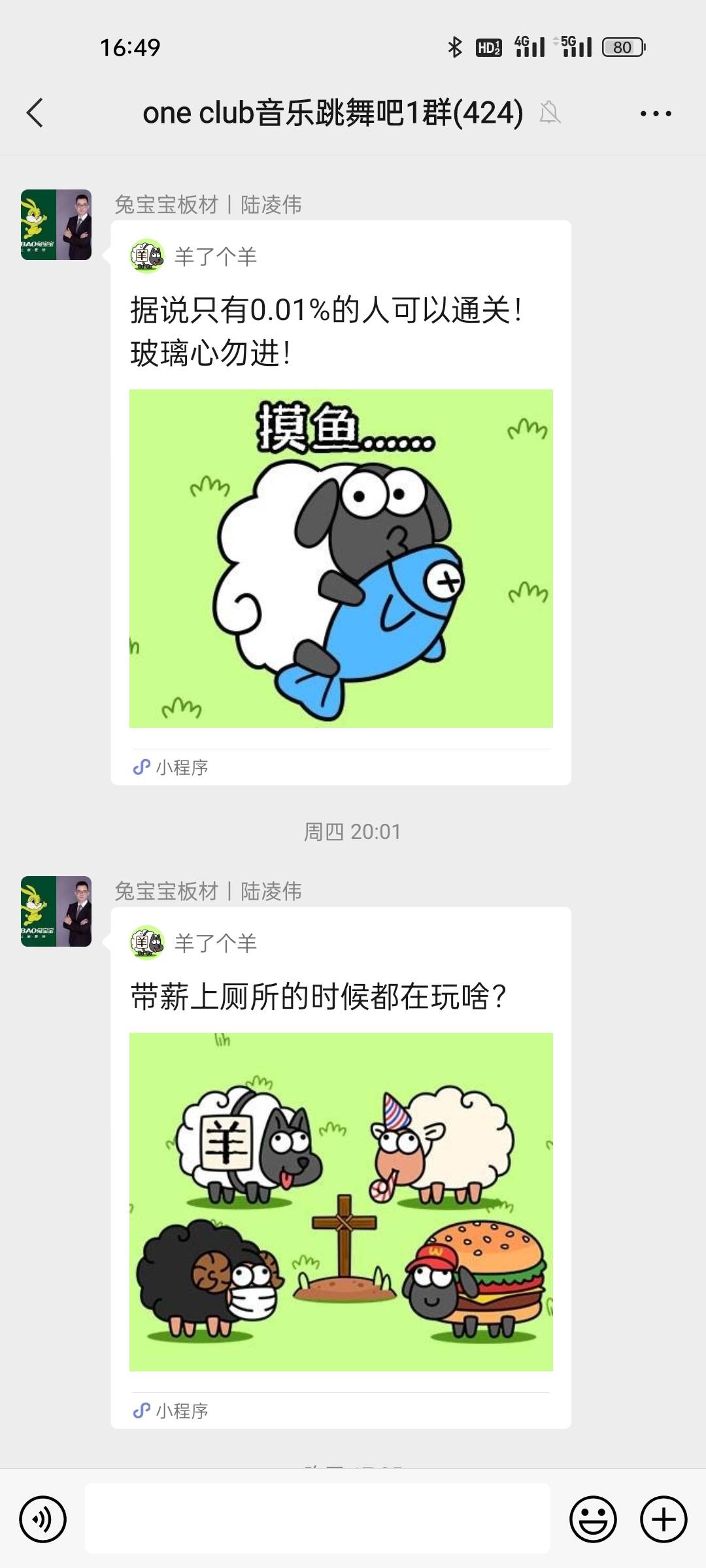
Task: Open the emoji sticker panel
Action: coord(593,1520)
